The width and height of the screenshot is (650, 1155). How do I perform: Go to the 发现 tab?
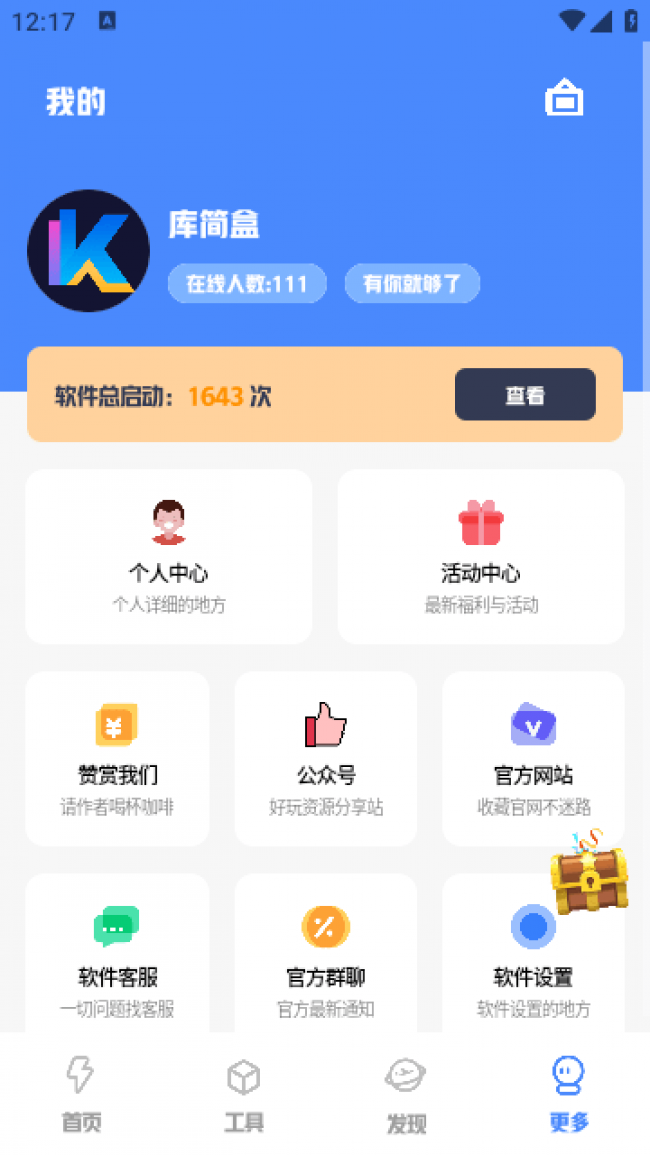[406, 1094]
